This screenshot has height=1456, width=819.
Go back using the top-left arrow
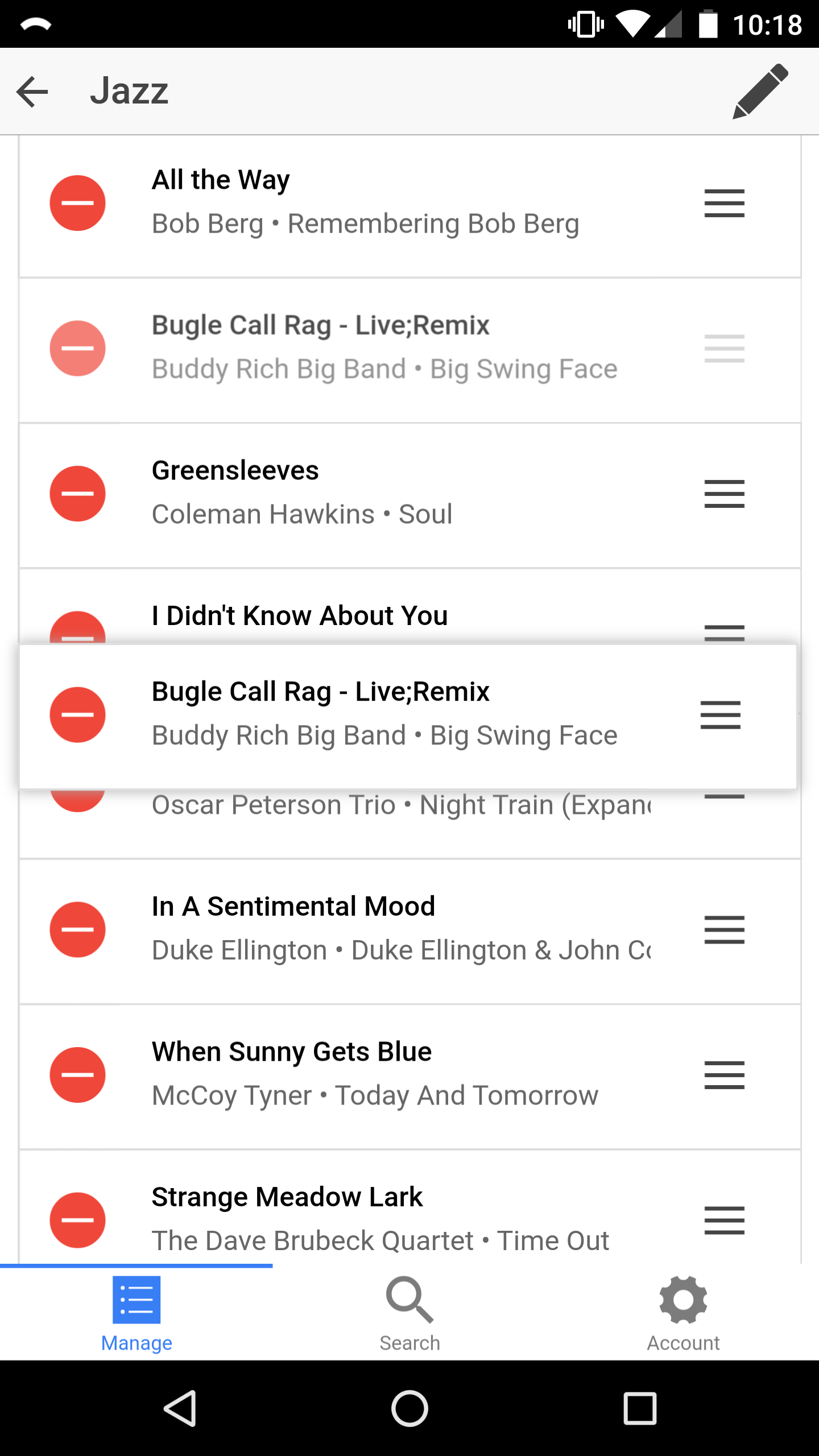[x=32, y=92]
